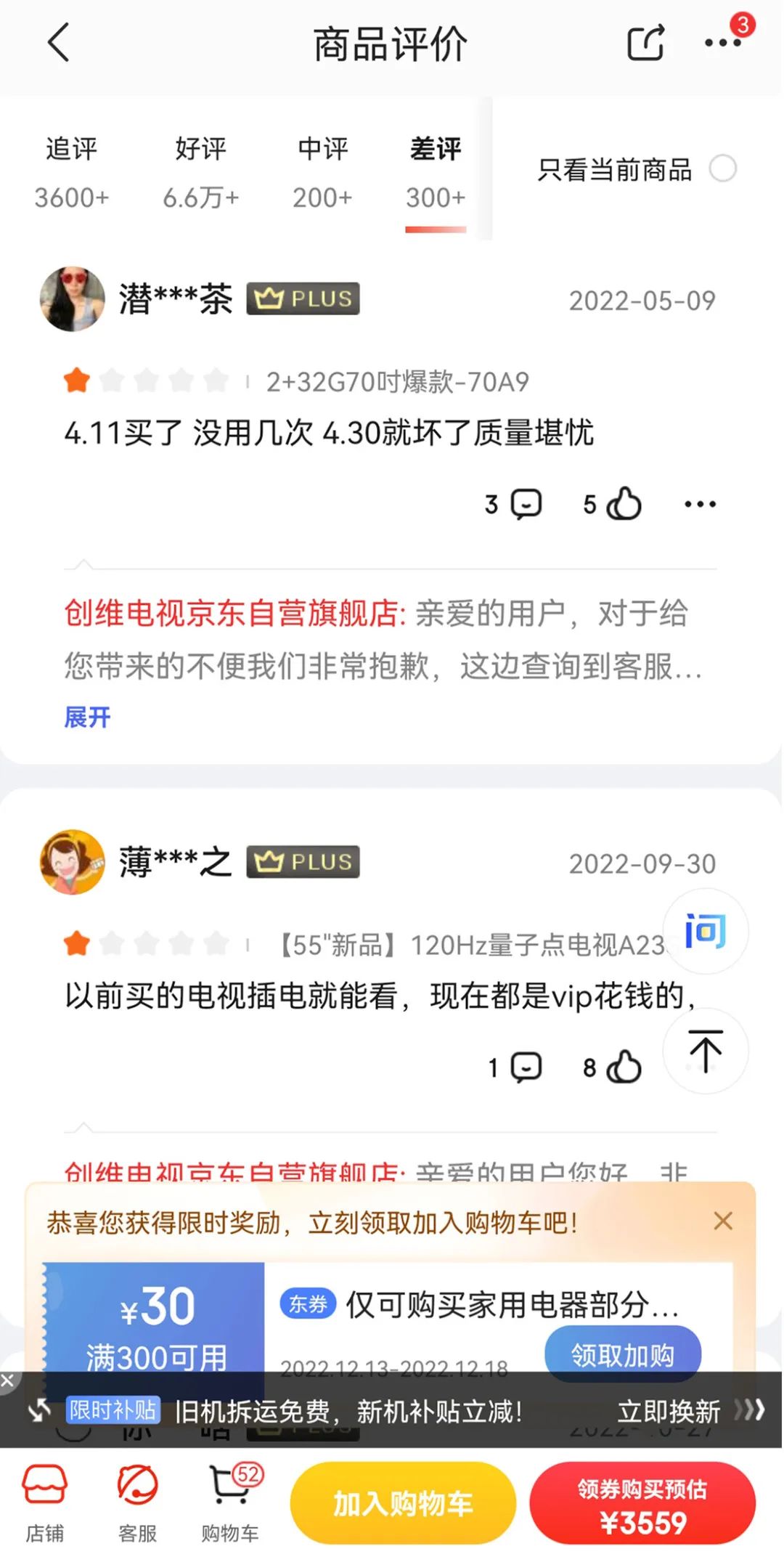Go back from the 商品评价 page
This screenshot has height=1554, width=784.
click(x=59, y=43)
